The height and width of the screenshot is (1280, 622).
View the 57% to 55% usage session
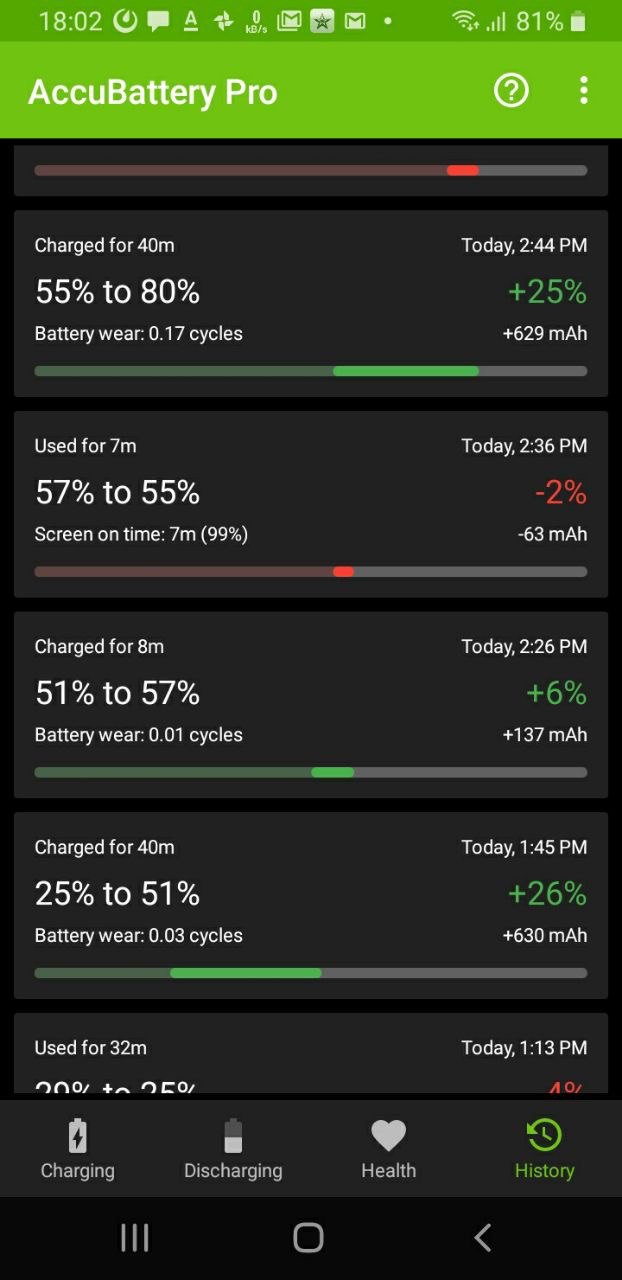click(x=311, y=504)
